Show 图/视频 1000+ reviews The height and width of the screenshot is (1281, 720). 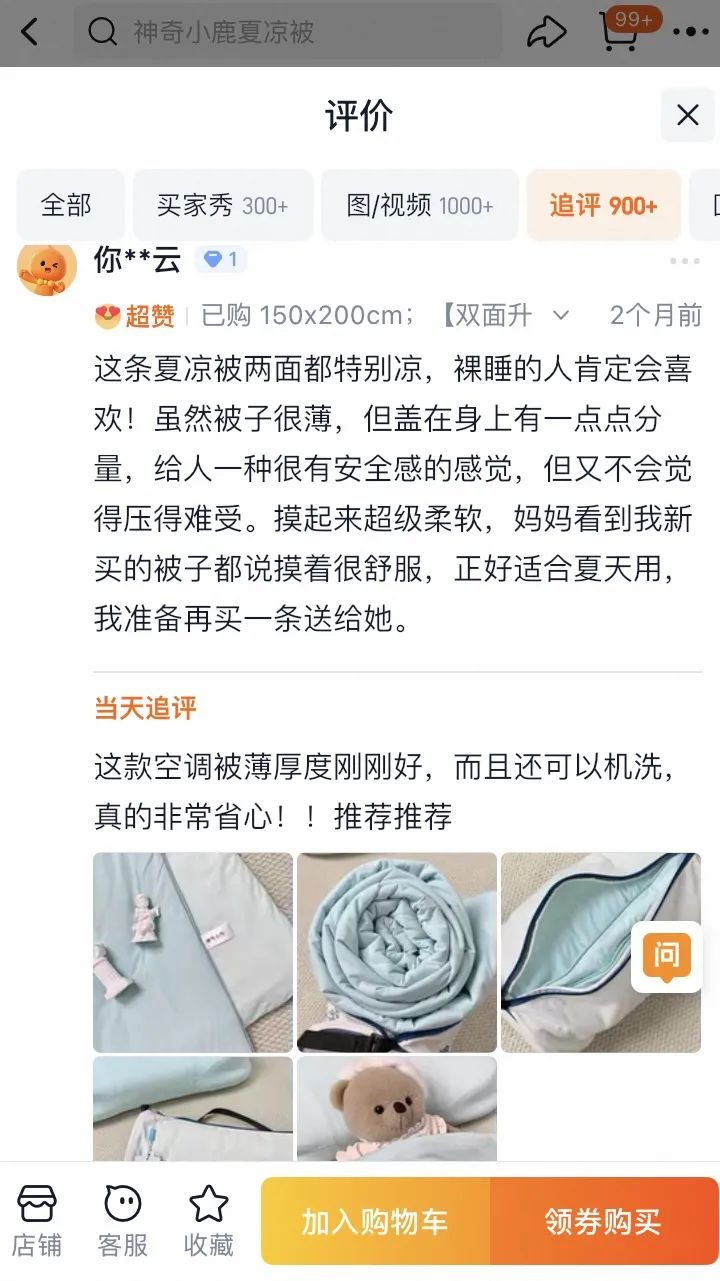(420, 205)
